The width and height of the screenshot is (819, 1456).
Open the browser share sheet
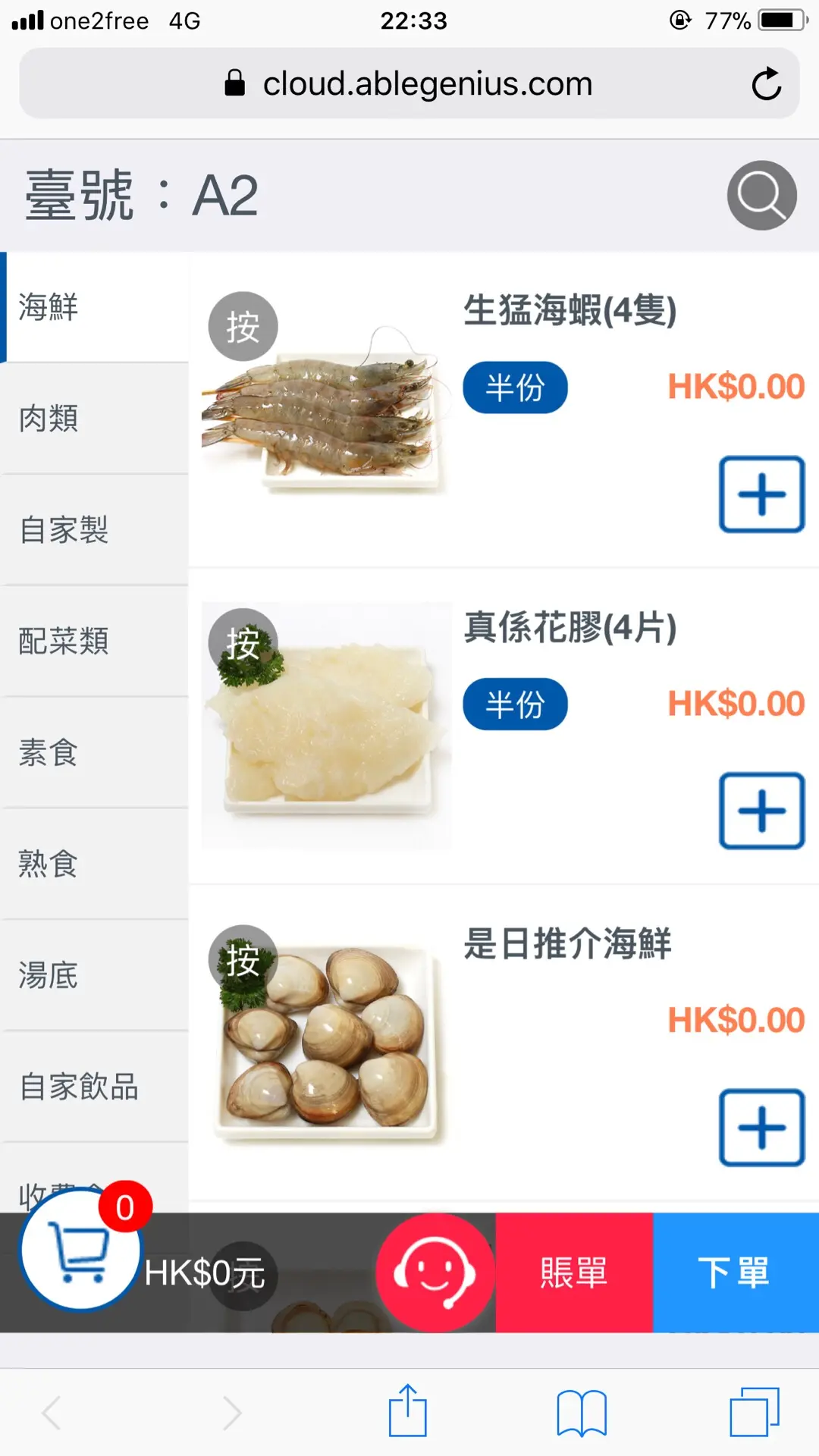tap(408, 1412)
